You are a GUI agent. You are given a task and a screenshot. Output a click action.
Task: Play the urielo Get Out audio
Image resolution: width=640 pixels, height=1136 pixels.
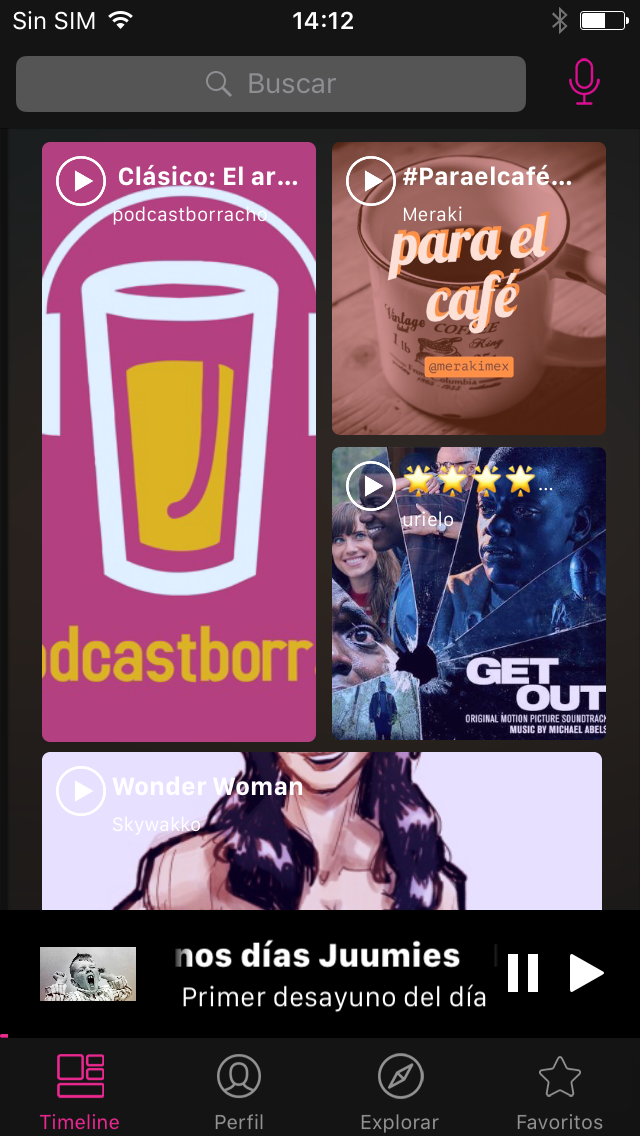371,486
